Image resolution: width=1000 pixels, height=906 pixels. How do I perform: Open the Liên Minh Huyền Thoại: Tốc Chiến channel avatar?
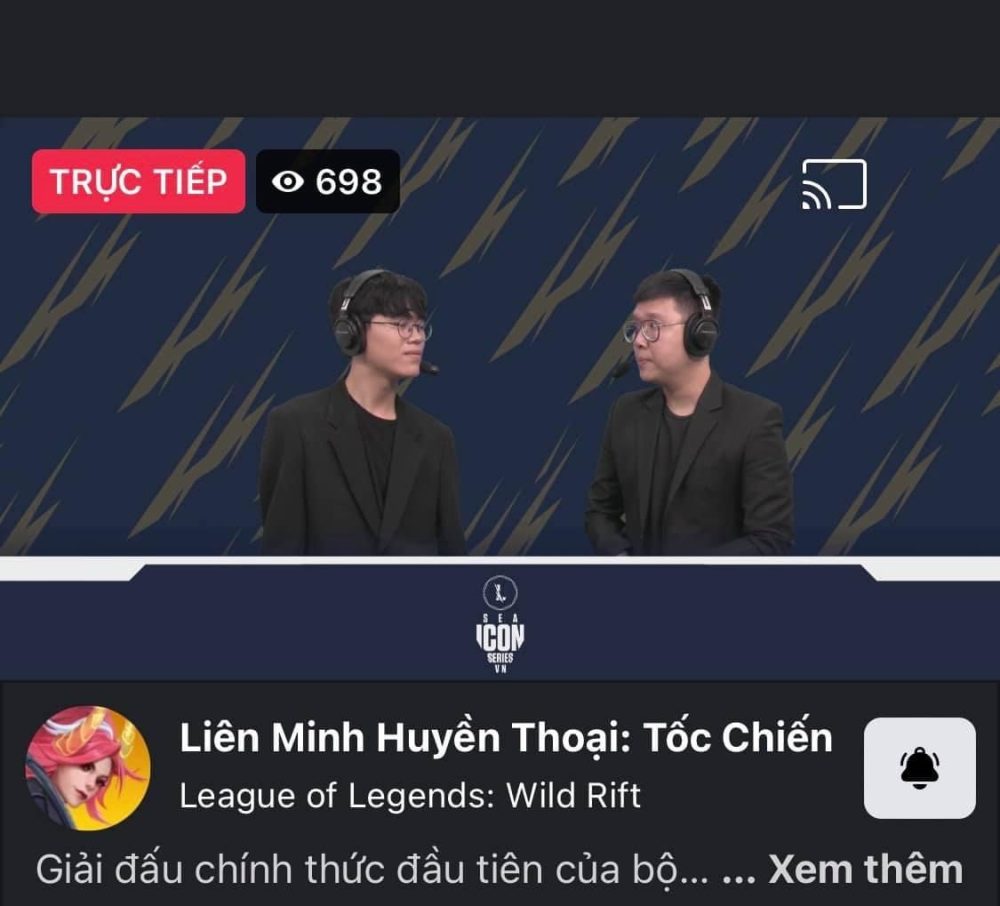click(x=88, y=768)
